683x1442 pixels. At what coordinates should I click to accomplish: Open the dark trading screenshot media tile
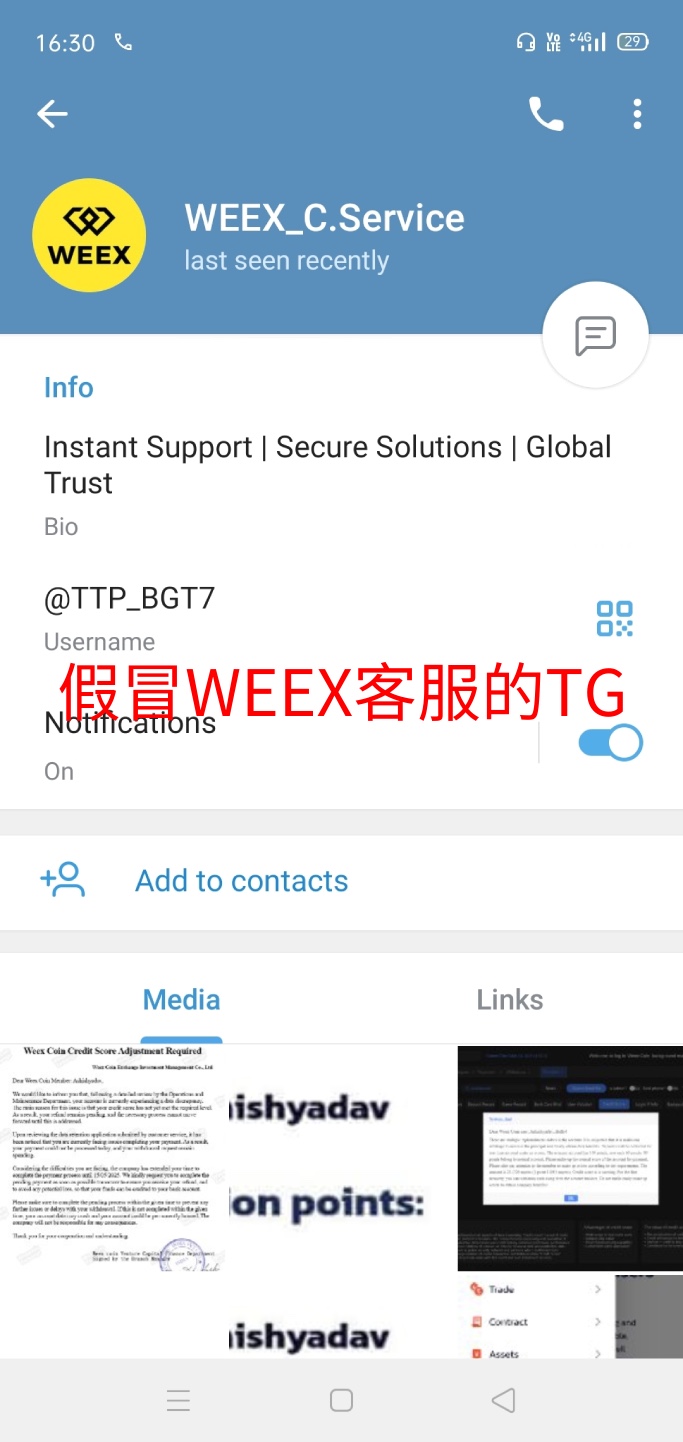tap(570, 1158)
